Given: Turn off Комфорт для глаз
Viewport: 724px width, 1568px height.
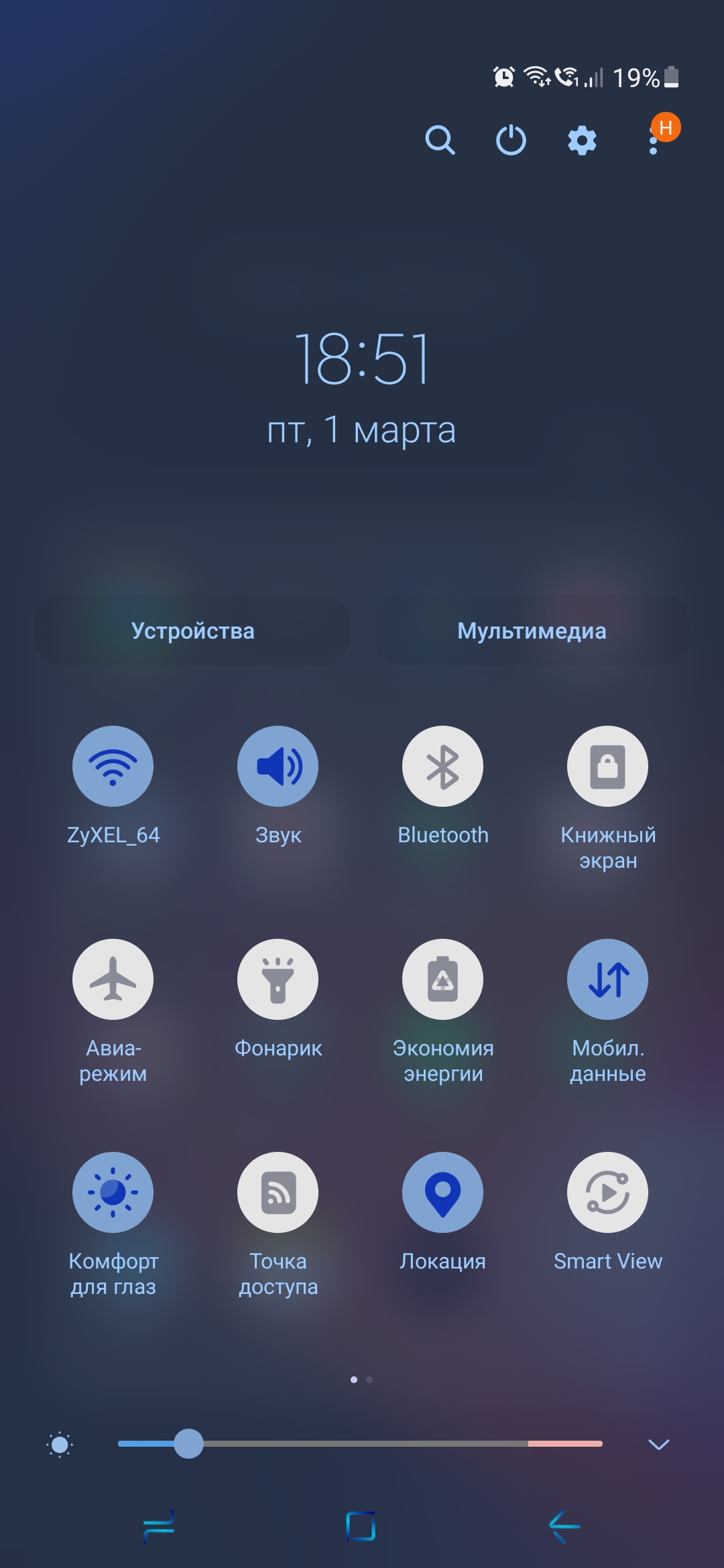Looking at the screenshot, I should point(113,1192).
